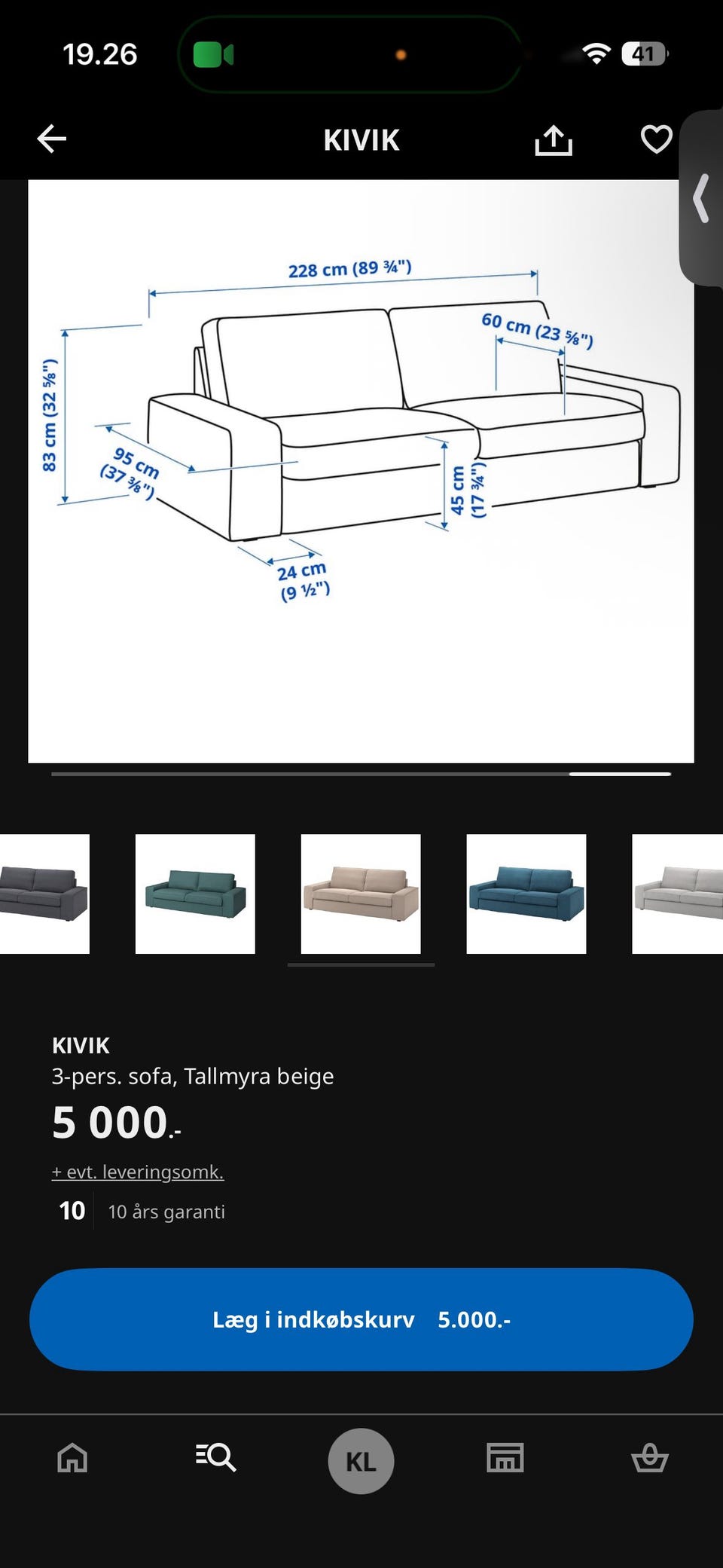Open the sofa dimensions image

click(361, 471)
